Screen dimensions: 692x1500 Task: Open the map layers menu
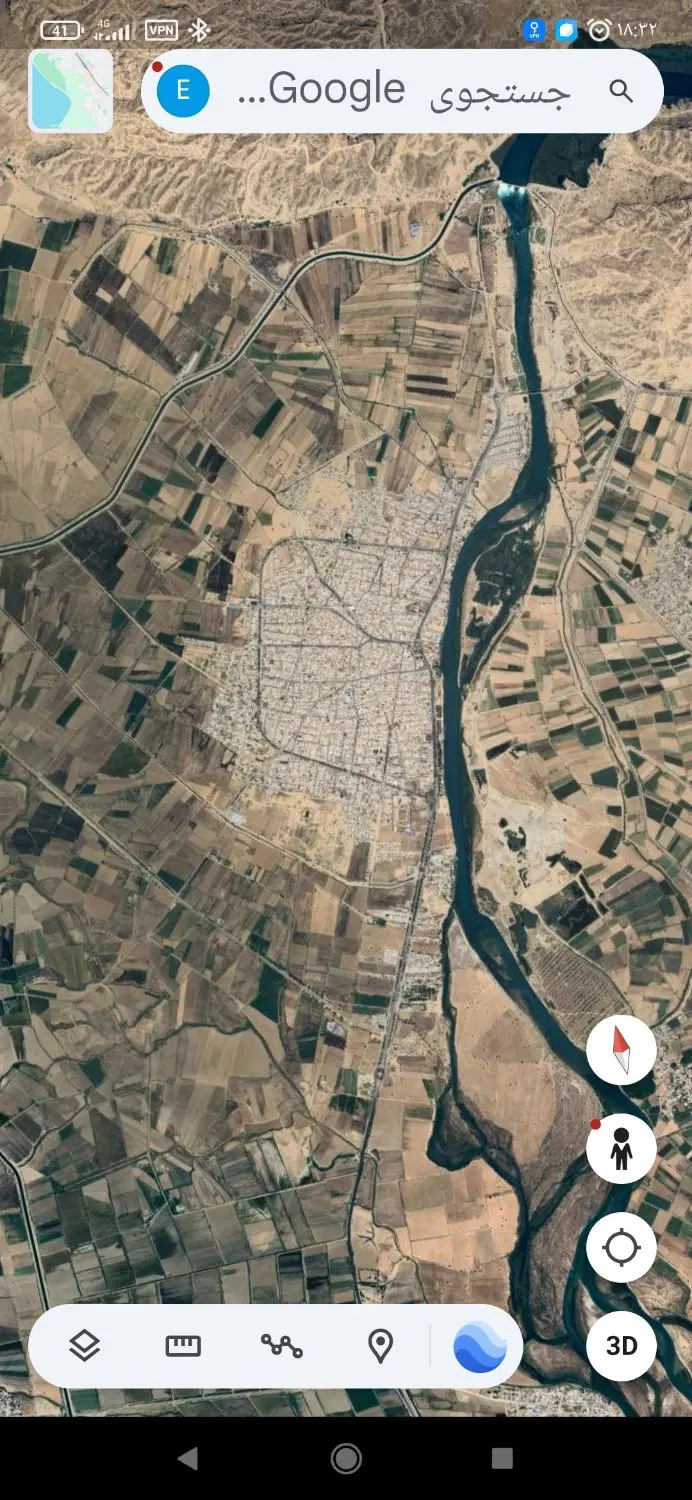tap(85, 1346)
